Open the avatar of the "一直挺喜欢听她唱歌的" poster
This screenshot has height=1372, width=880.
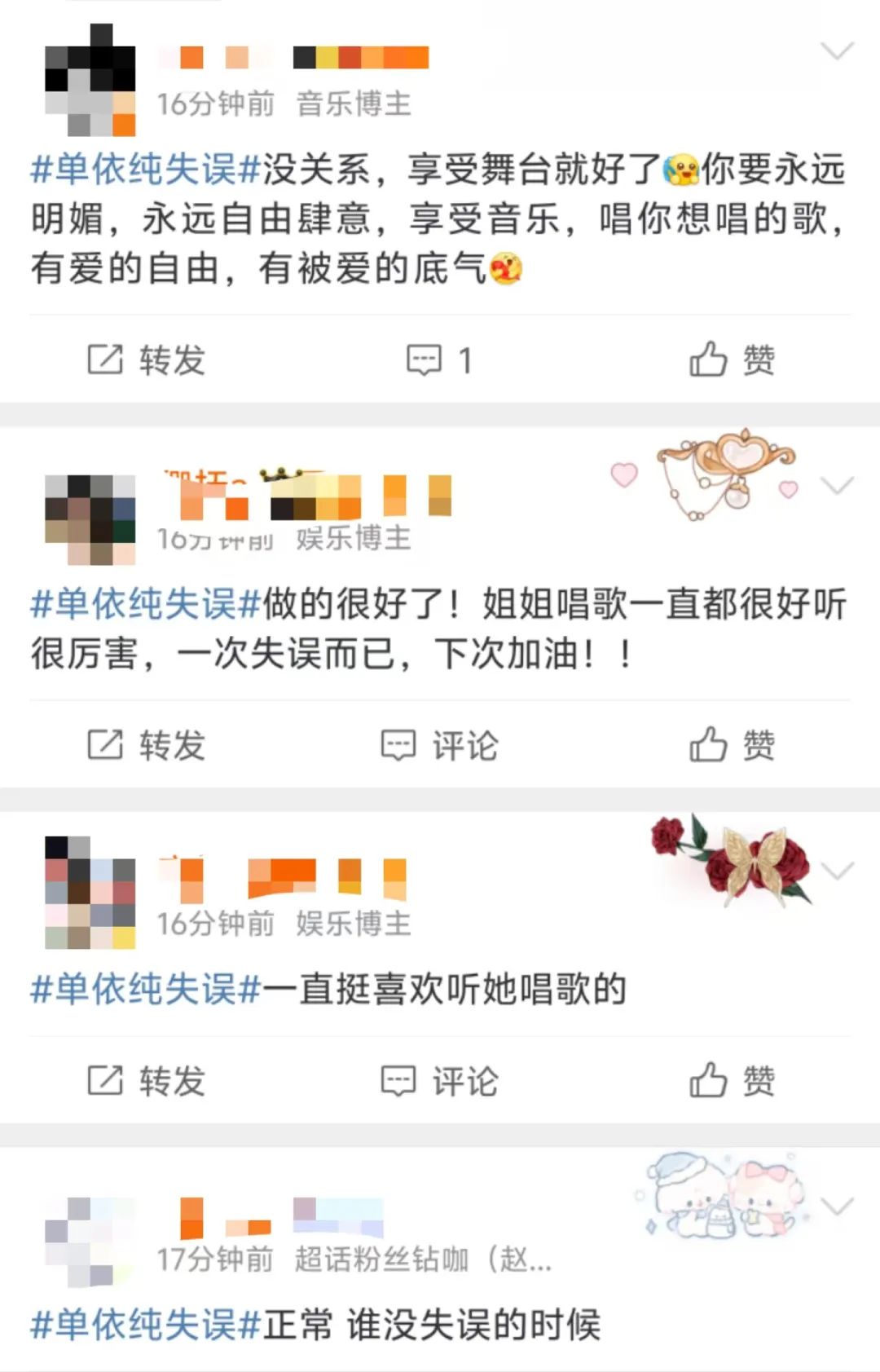click(x=90, y=893)
